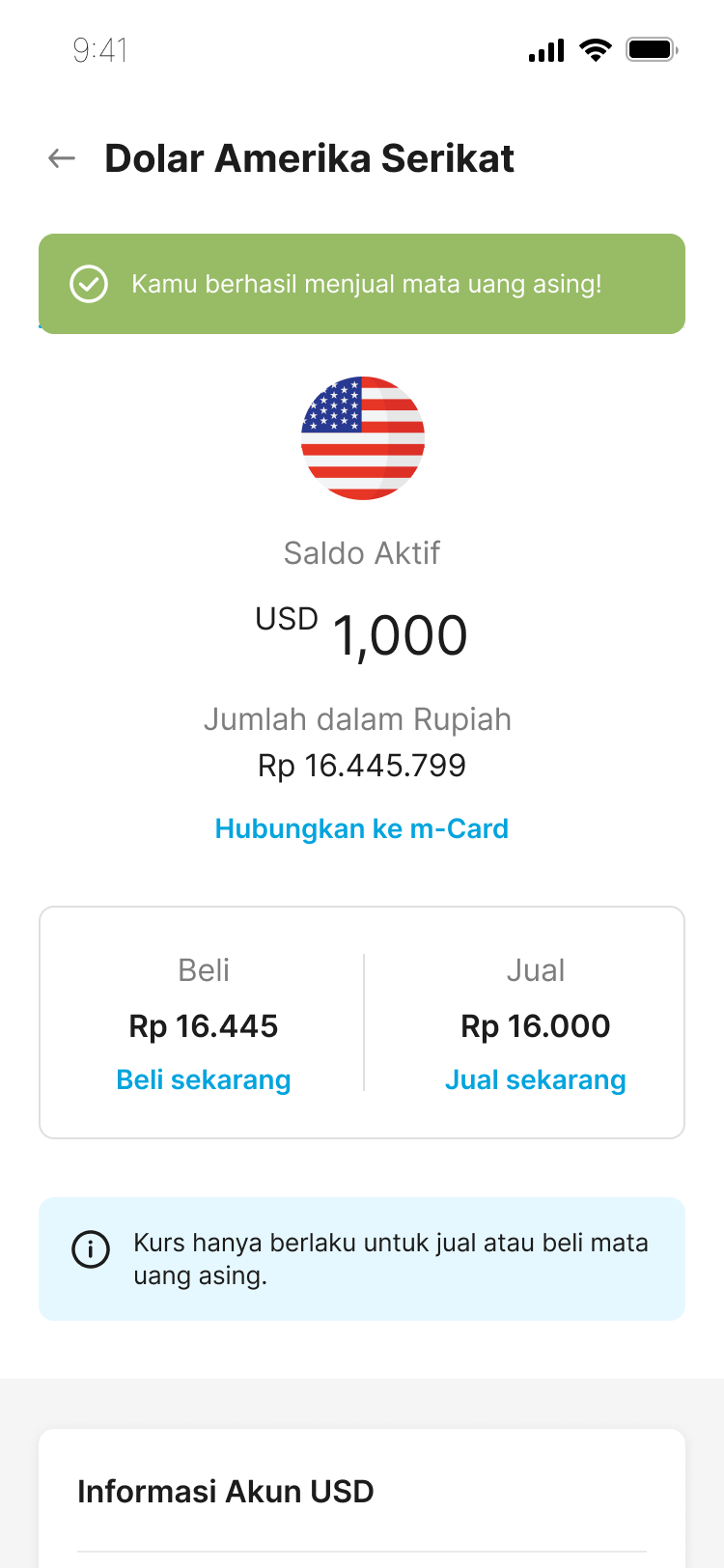Select the Beli rate Rp 16.445

(x=204, y=1026)
